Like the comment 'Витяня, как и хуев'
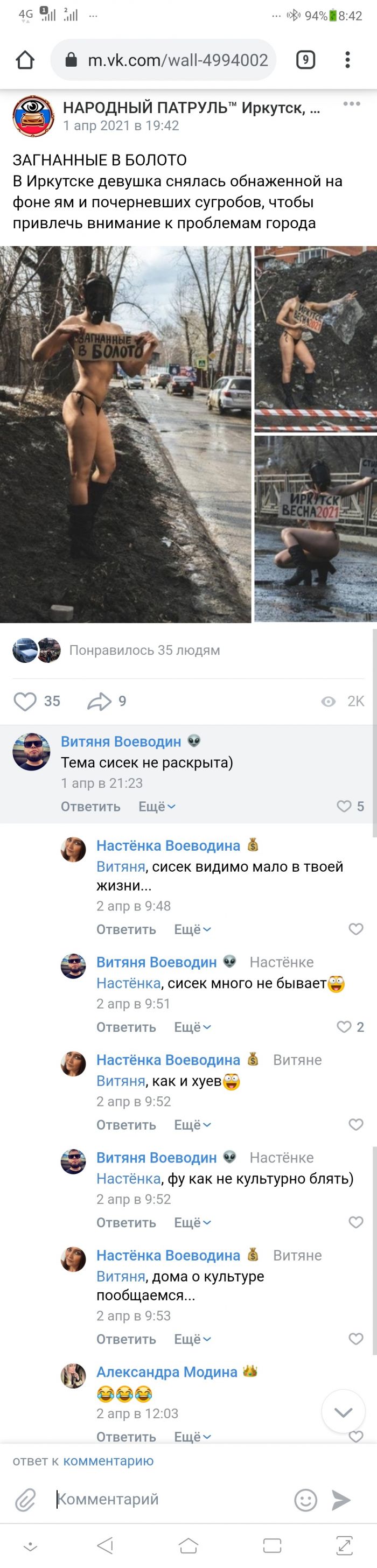The image size is (377, 1568). 355,1125
